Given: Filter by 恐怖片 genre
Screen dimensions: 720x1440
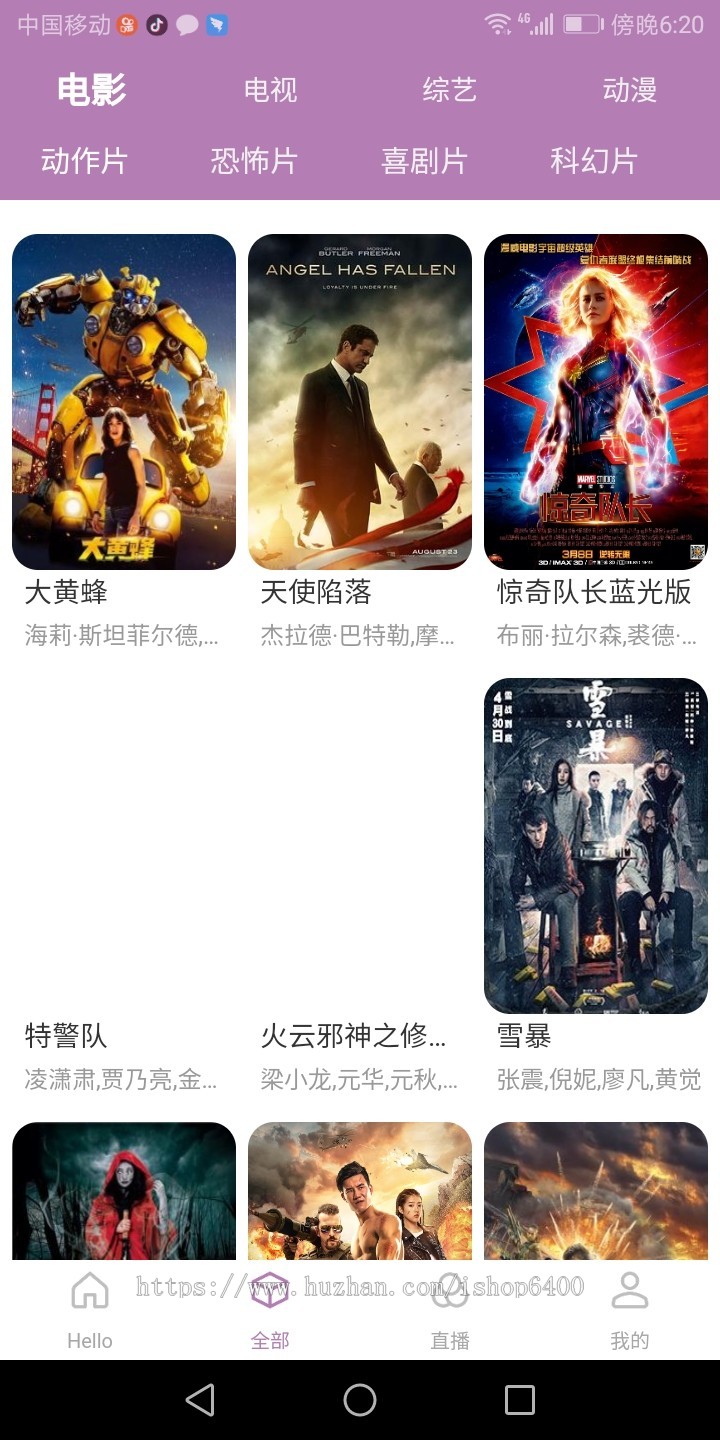Looking at the screenshot, I should pos(252,161).
